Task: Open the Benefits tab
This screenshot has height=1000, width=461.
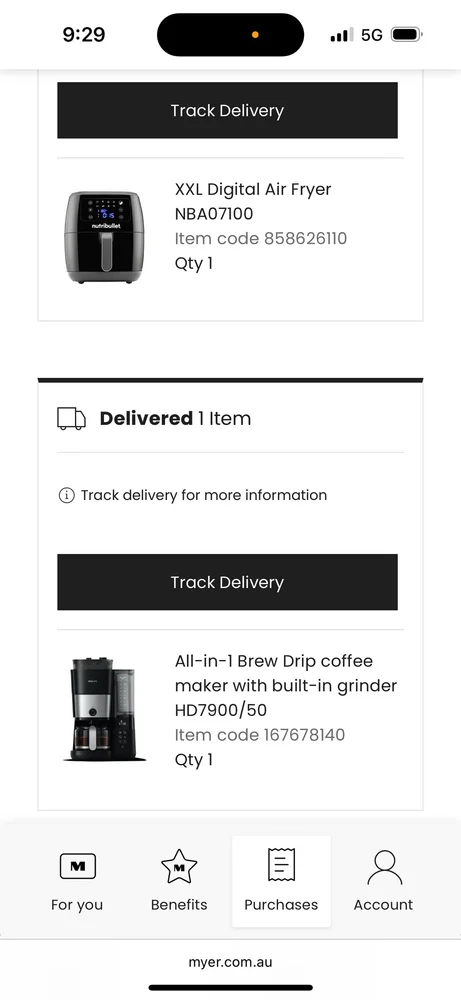Action: click(179, 881)
